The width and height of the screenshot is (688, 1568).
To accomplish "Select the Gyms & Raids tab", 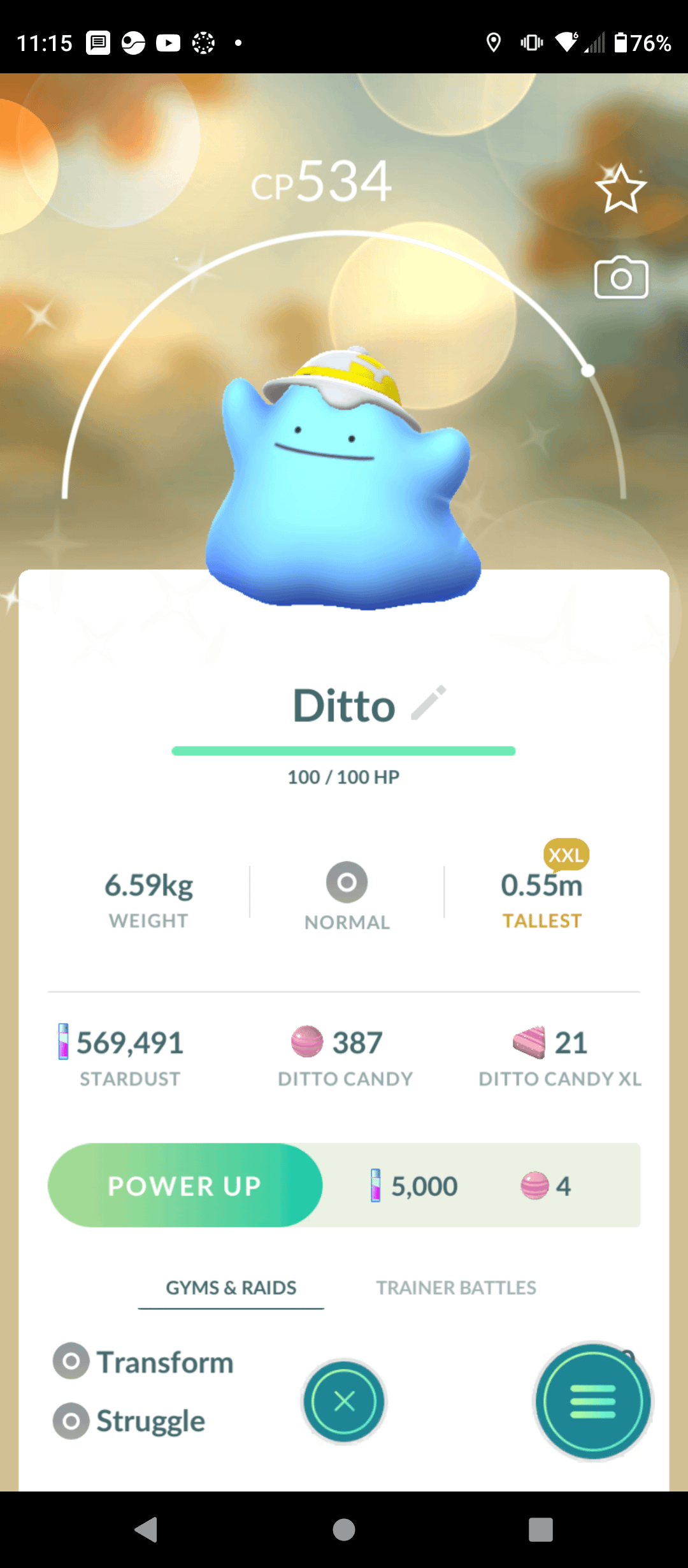I will tap(231, 1288).
